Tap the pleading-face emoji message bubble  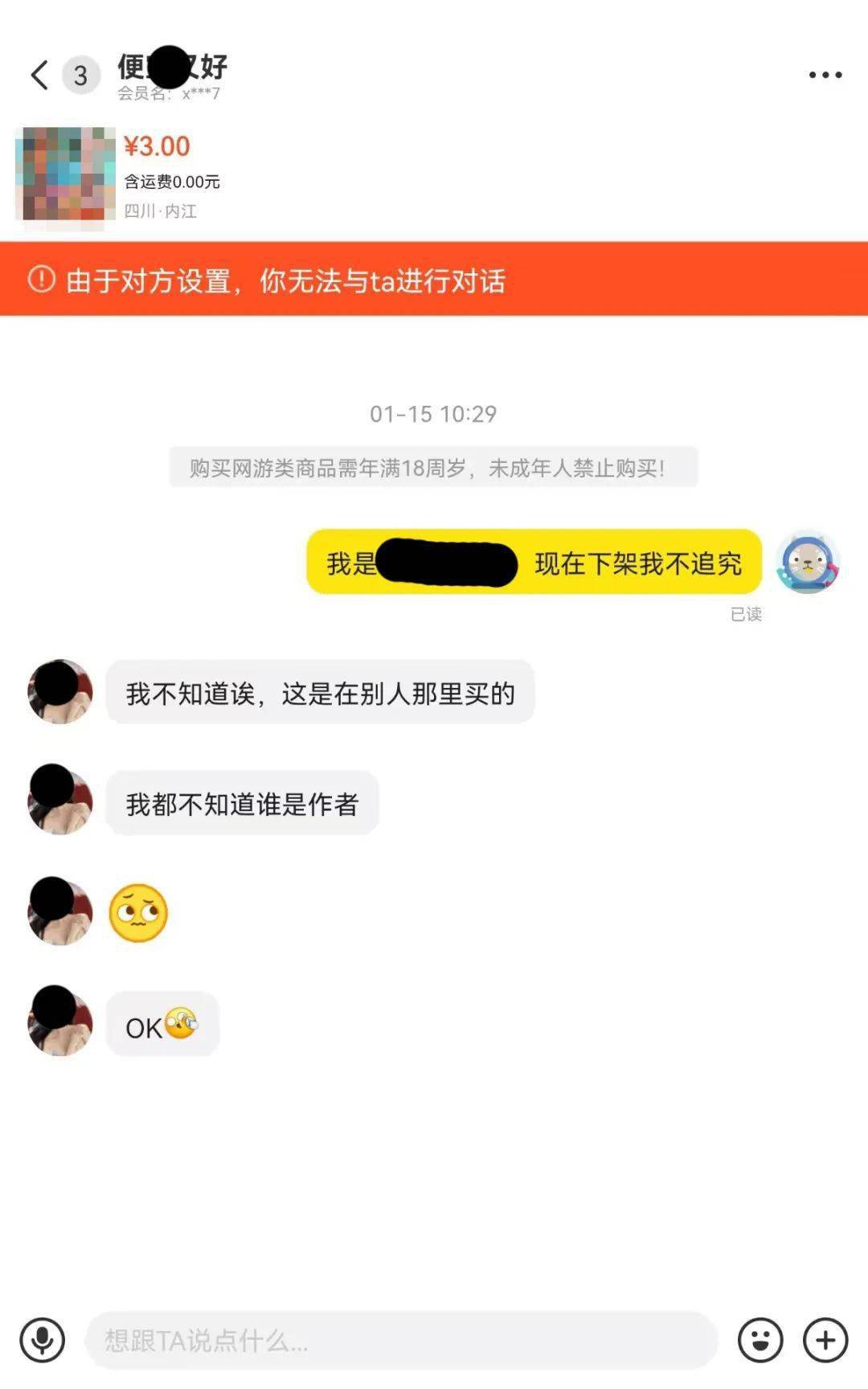pyautogui.click(x=138, y=913)
